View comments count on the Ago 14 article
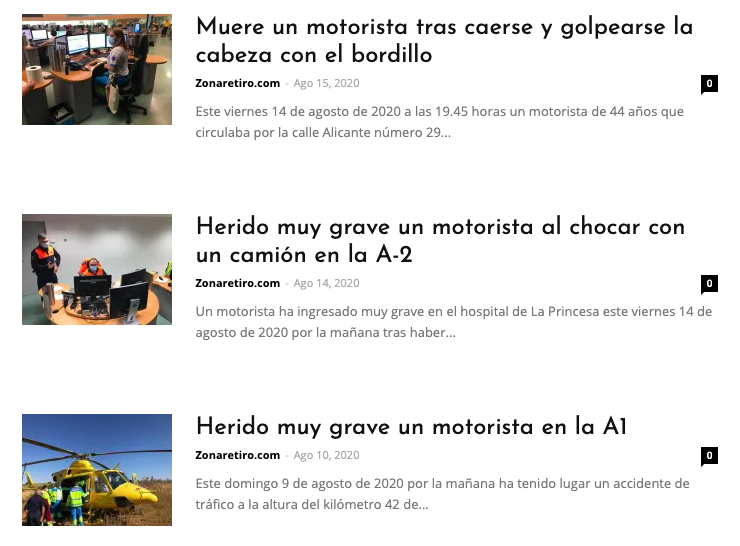740x546 pixels. pos(709,284)
